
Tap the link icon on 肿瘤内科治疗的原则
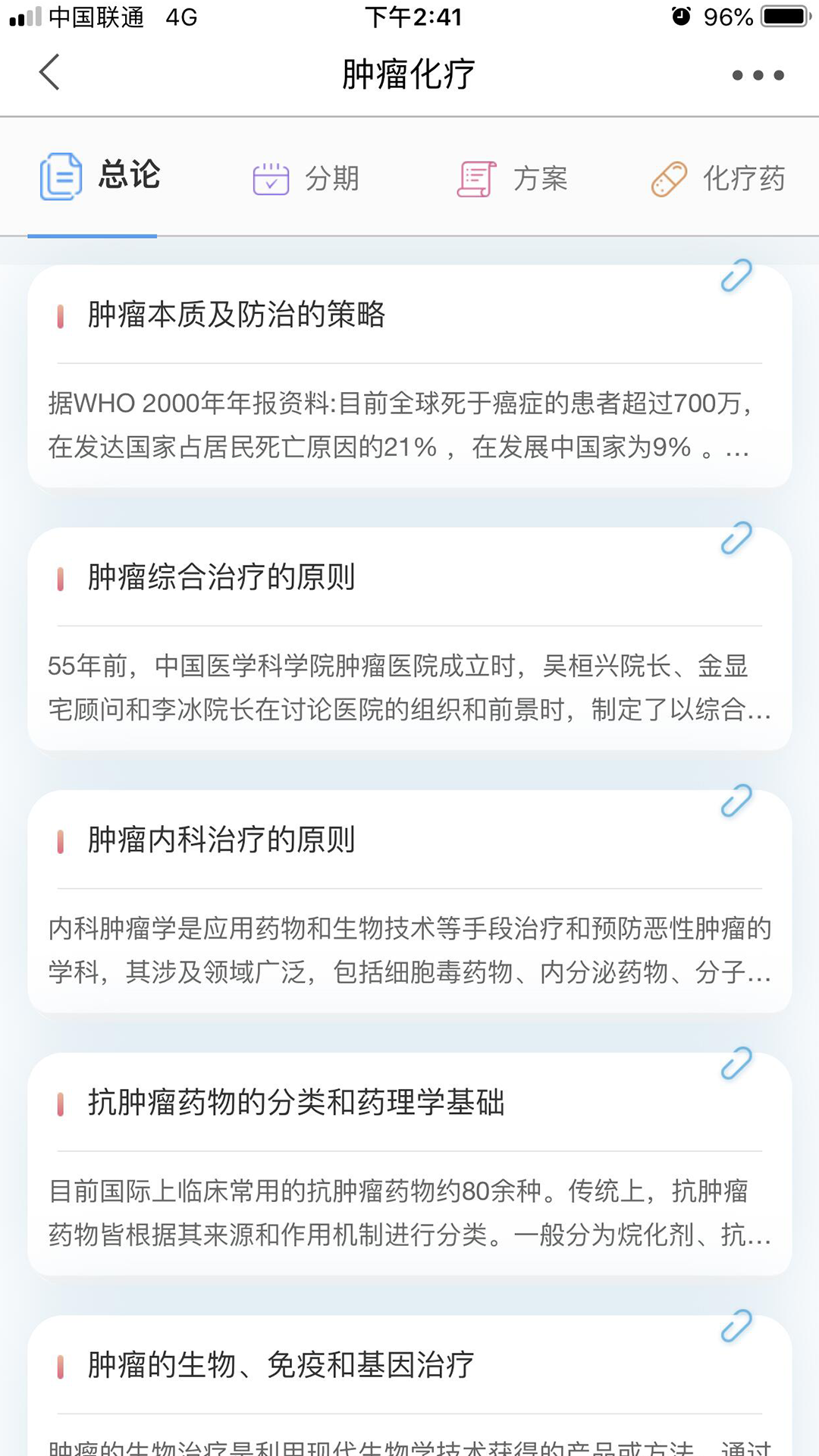click(736, 801)
